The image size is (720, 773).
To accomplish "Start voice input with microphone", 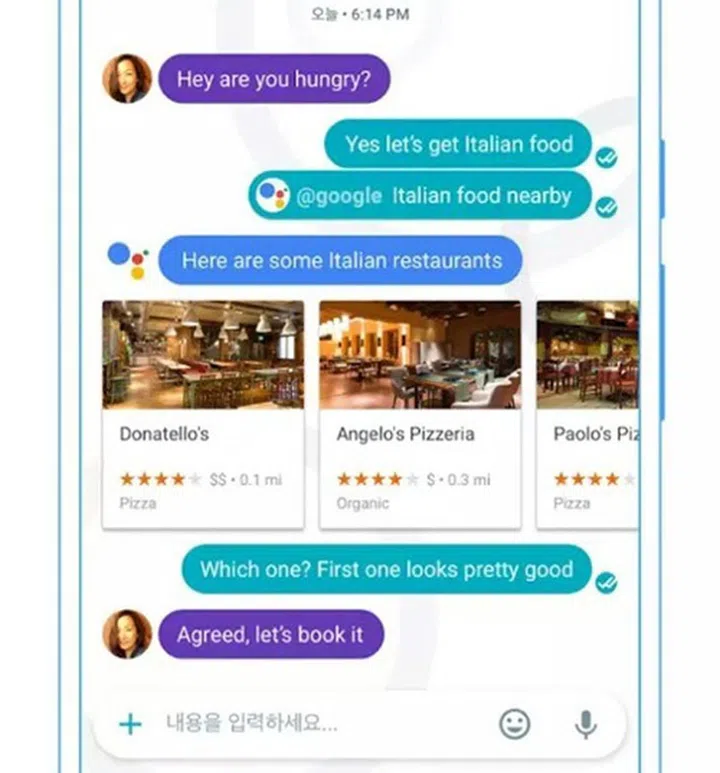I will [x=586, y=724].
